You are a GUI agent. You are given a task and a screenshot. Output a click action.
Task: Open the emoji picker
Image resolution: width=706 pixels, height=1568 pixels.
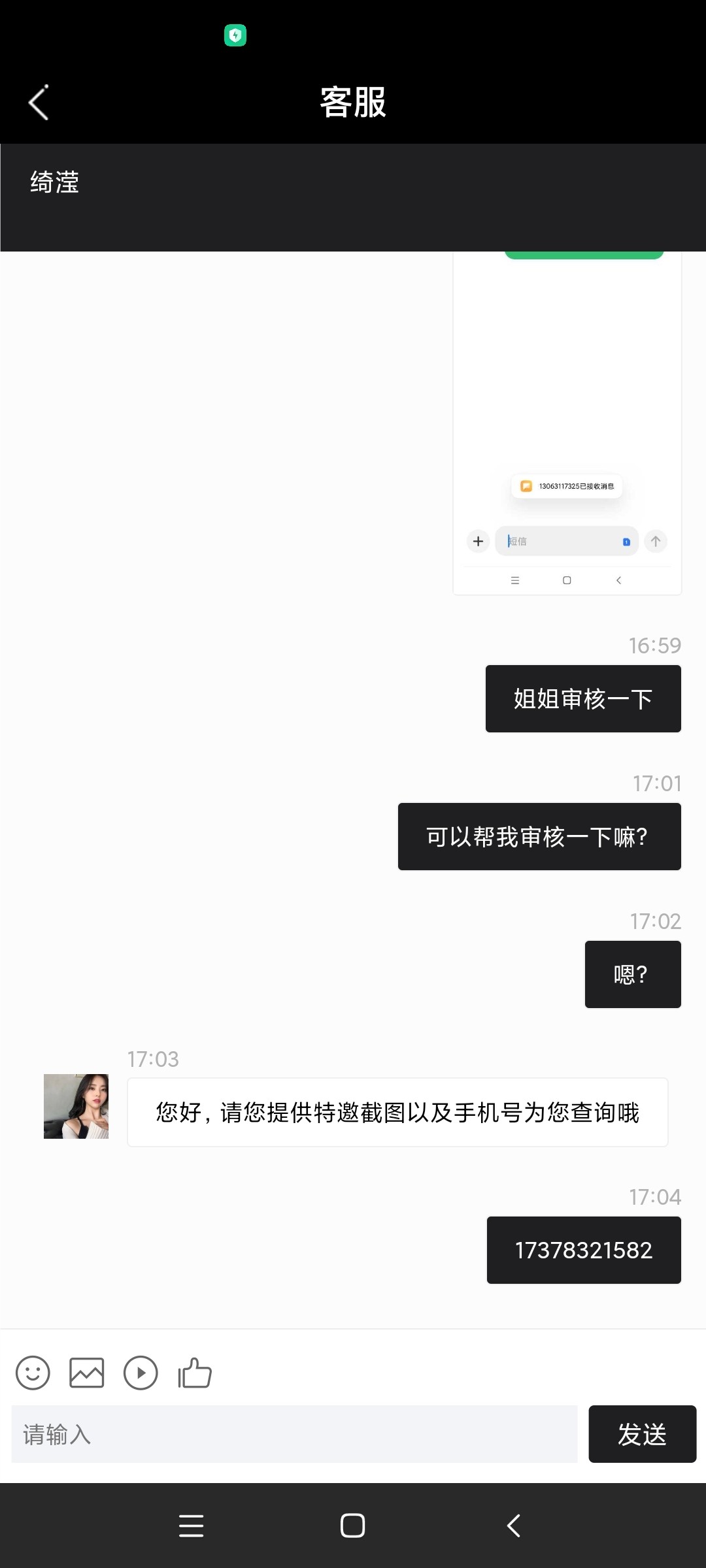tap(33, 1373)
